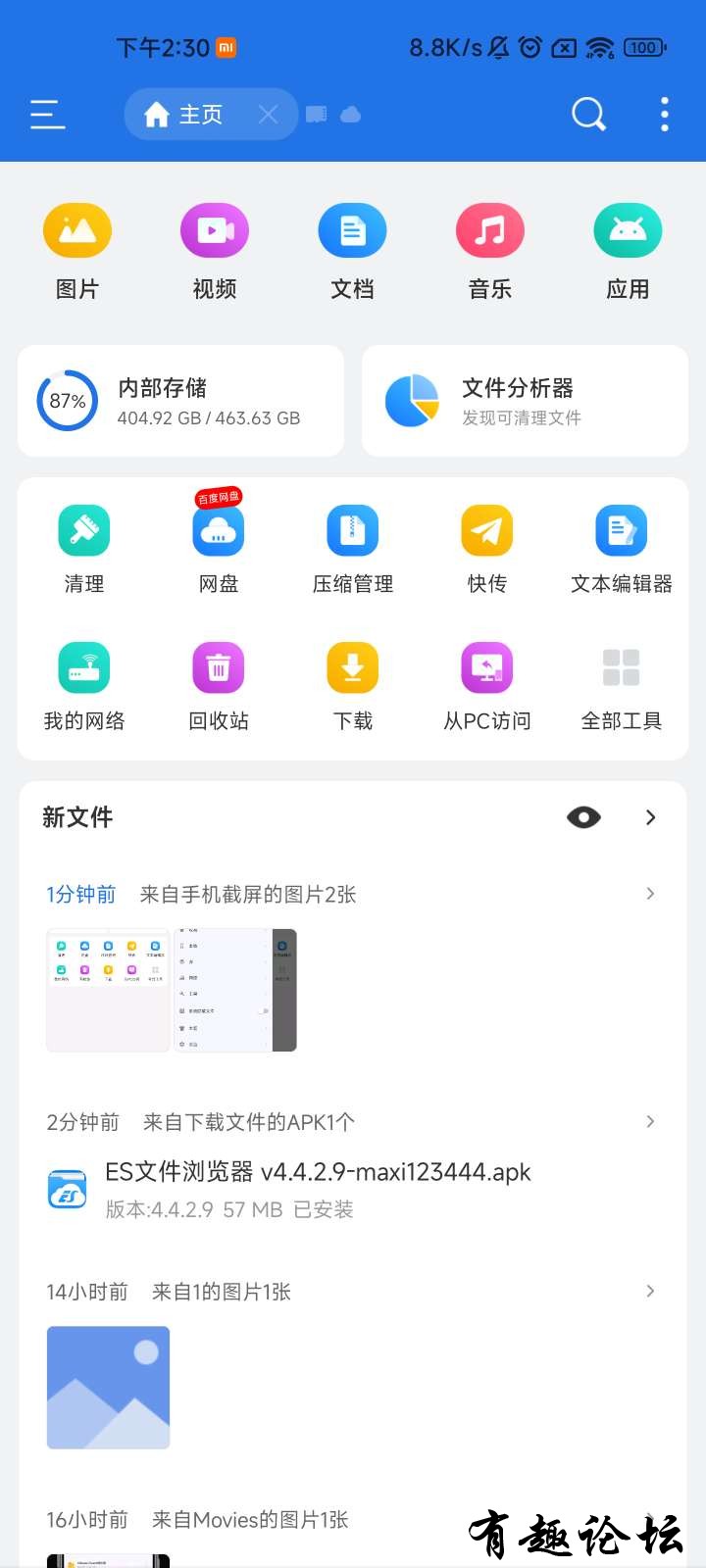706x1568 pixels.
Task: Expand 来自手机截屏的图片2张 group
Action: [649, 894]
